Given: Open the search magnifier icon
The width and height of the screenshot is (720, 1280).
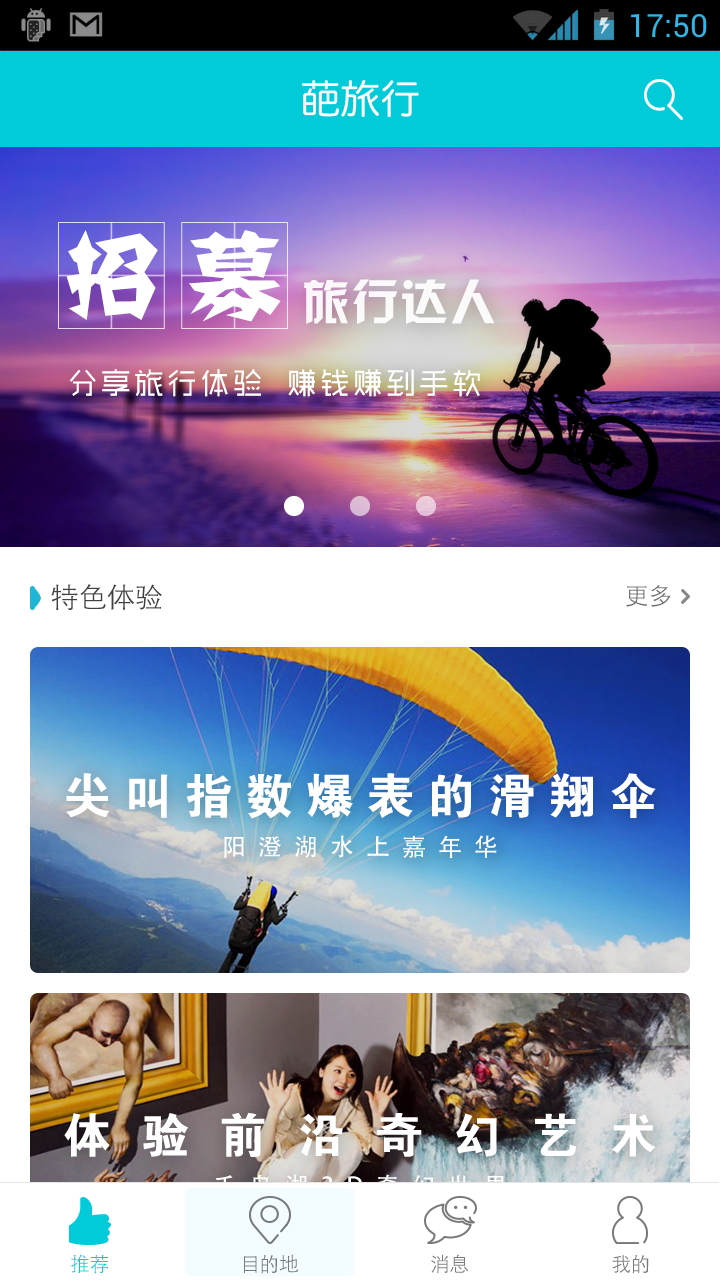Looking at the screenshot, I should coord(661,99).
